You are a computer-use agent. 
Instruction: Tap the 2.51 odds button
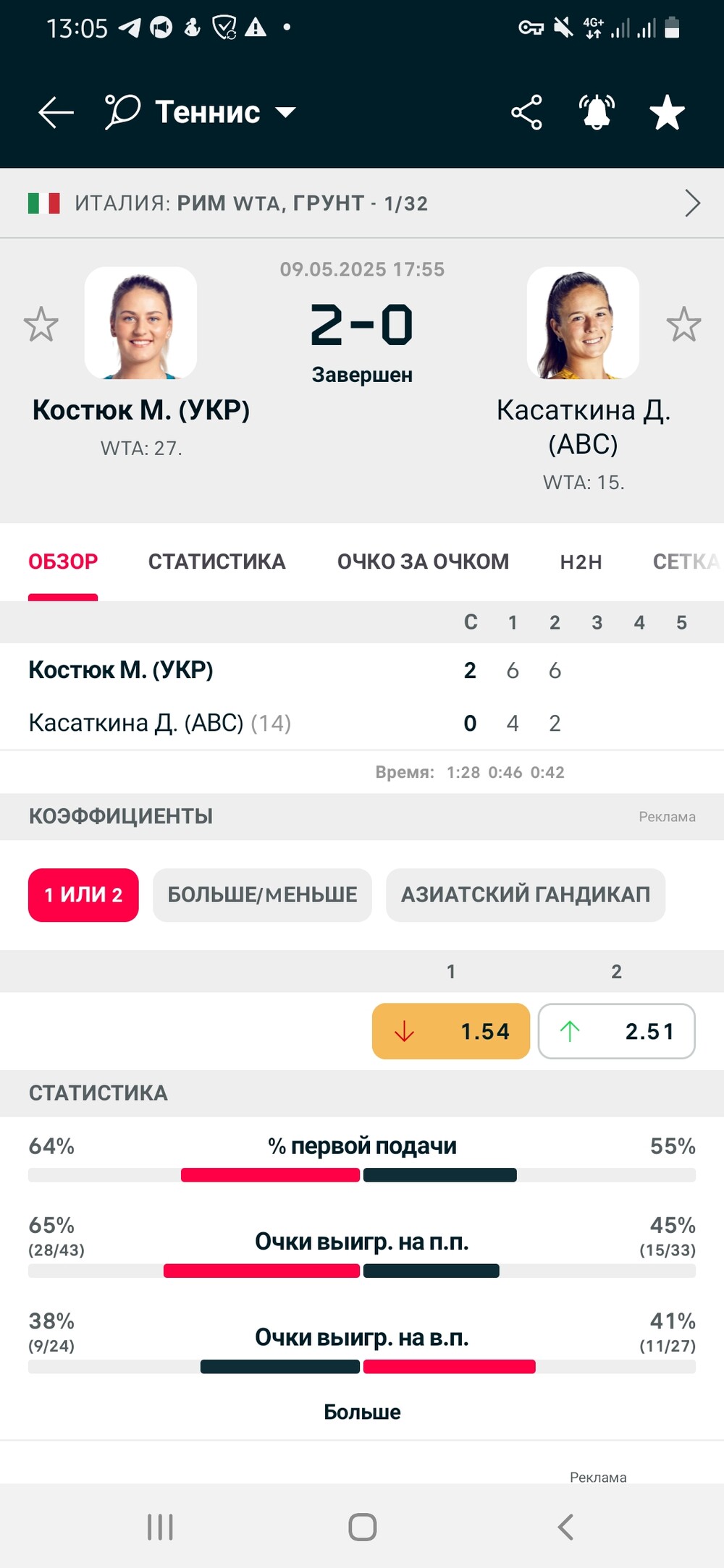point(617,1031)
